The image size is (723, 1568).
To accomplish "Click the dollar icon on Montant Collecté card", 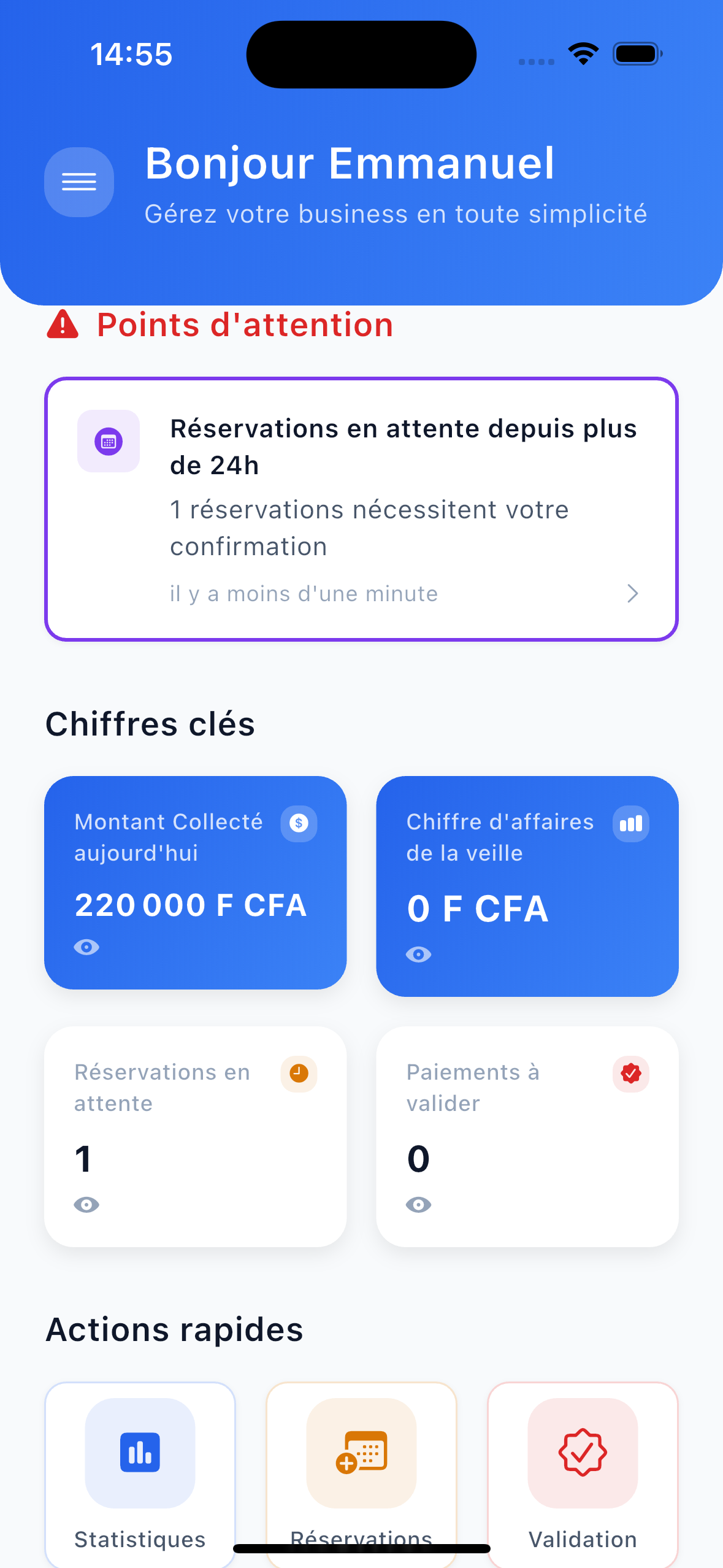I will pyautogui.click(x=299, y=823).
